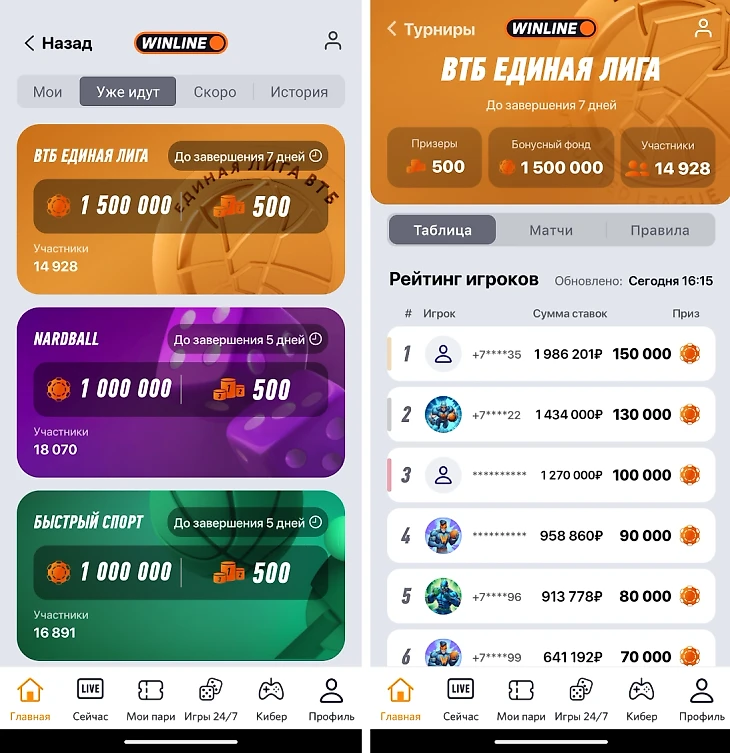The image size is (730, 753).
Task: Open the Nardball tournament card
Action: pyautogui.click(x=181, y=391)
